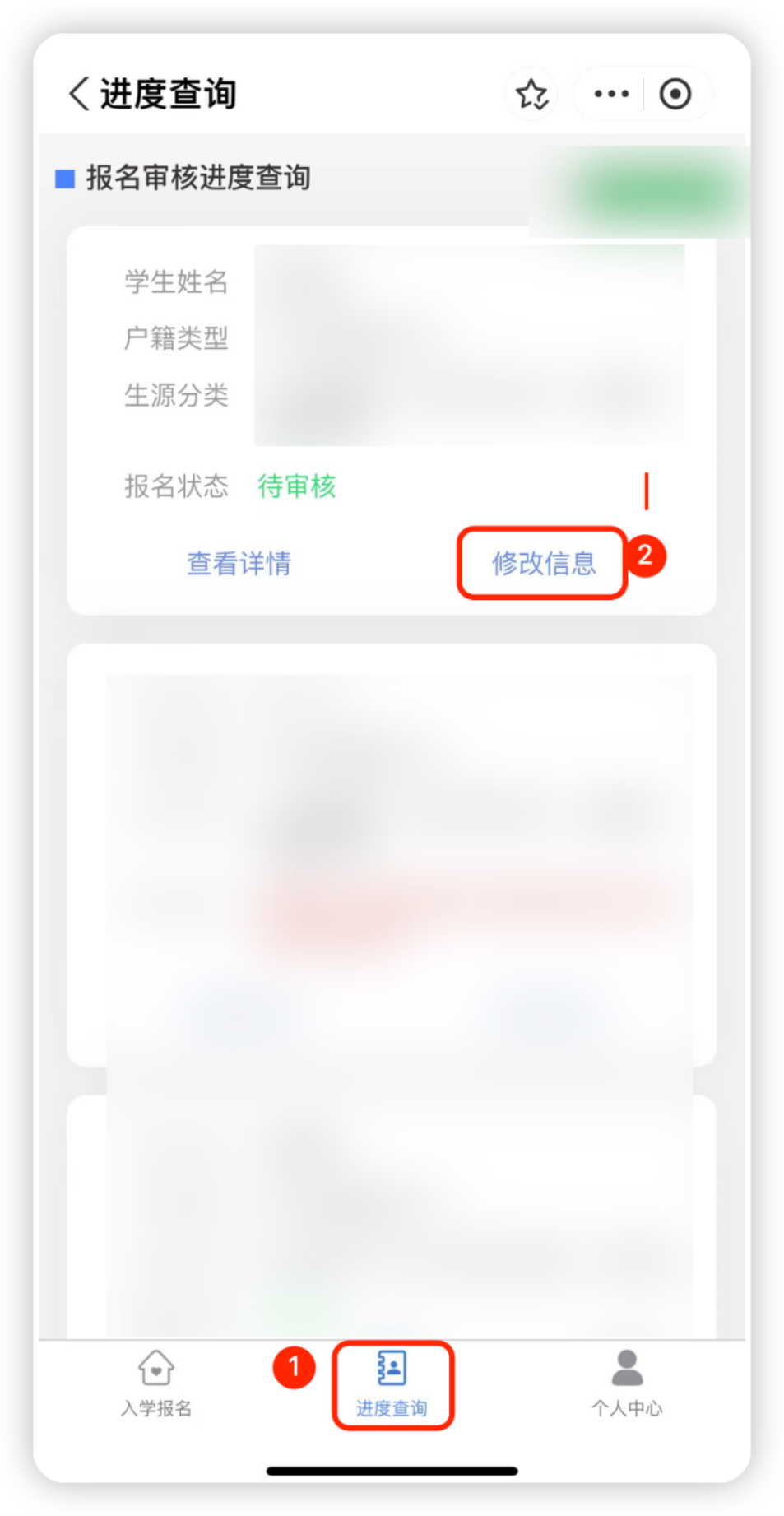Favorite this mini program with star icon
This screenshot has height=1516, width=784.
coord(531,95)
